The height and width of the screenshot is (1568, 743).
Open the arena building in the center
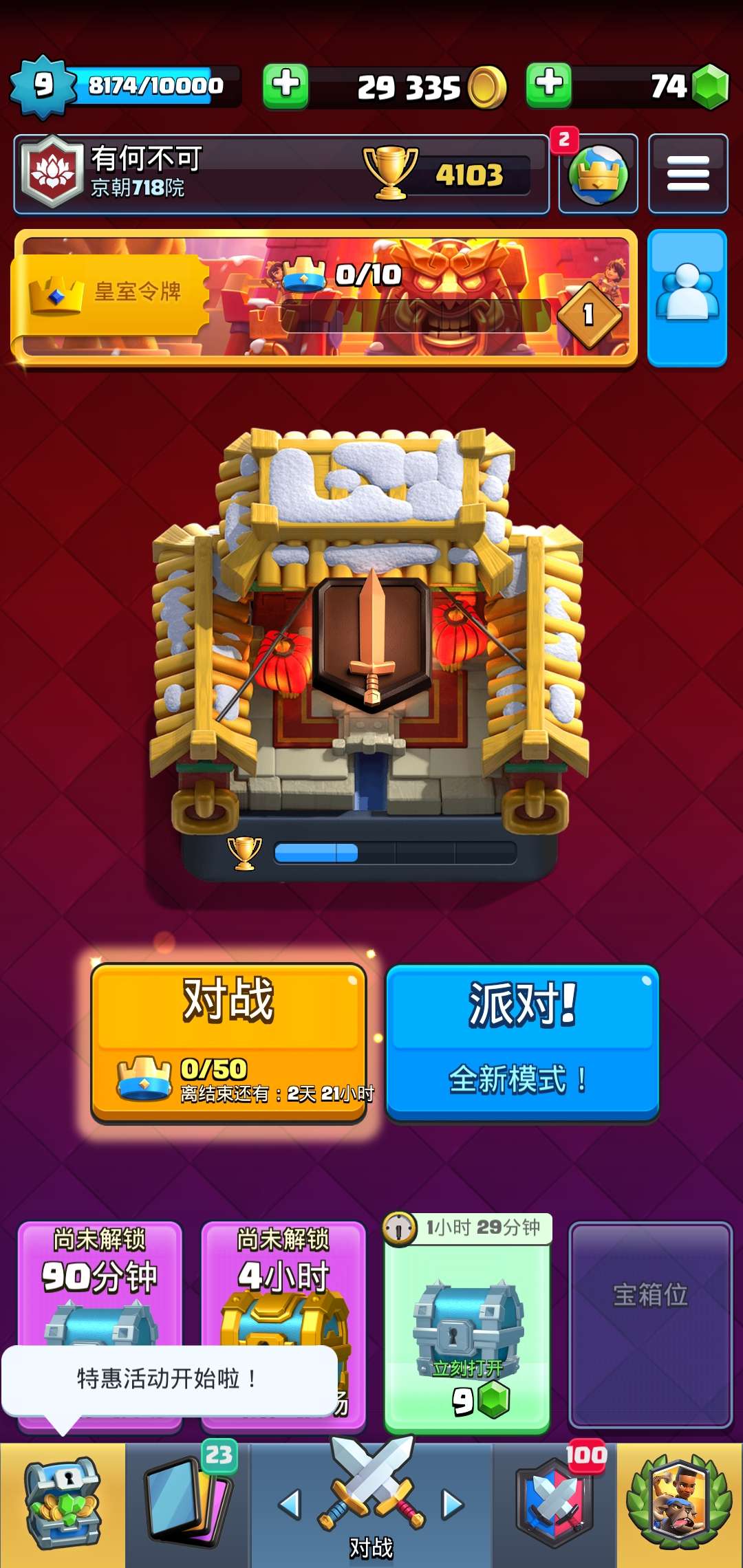(370, 640)
